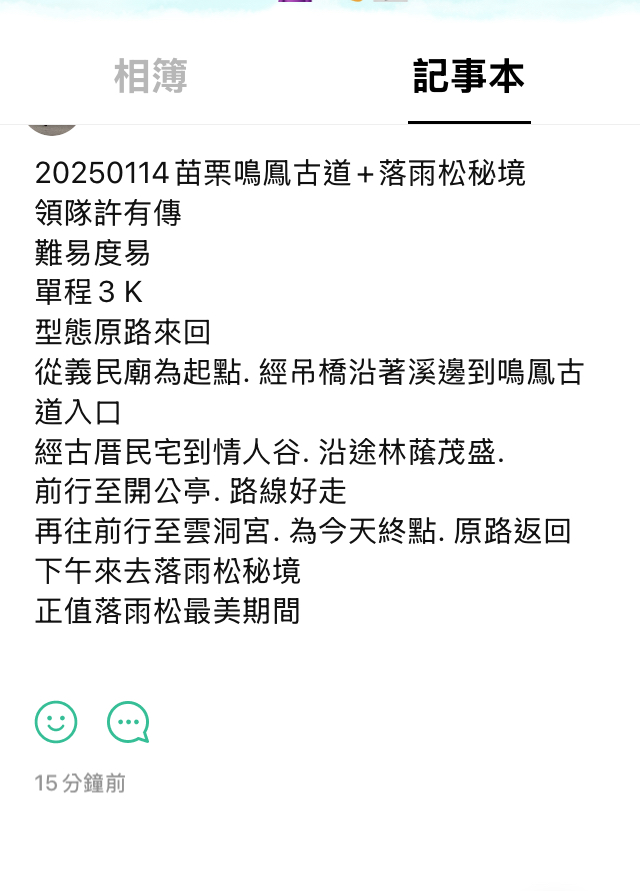
Task: React with the smiley face icon
Action: click(56, 721)
